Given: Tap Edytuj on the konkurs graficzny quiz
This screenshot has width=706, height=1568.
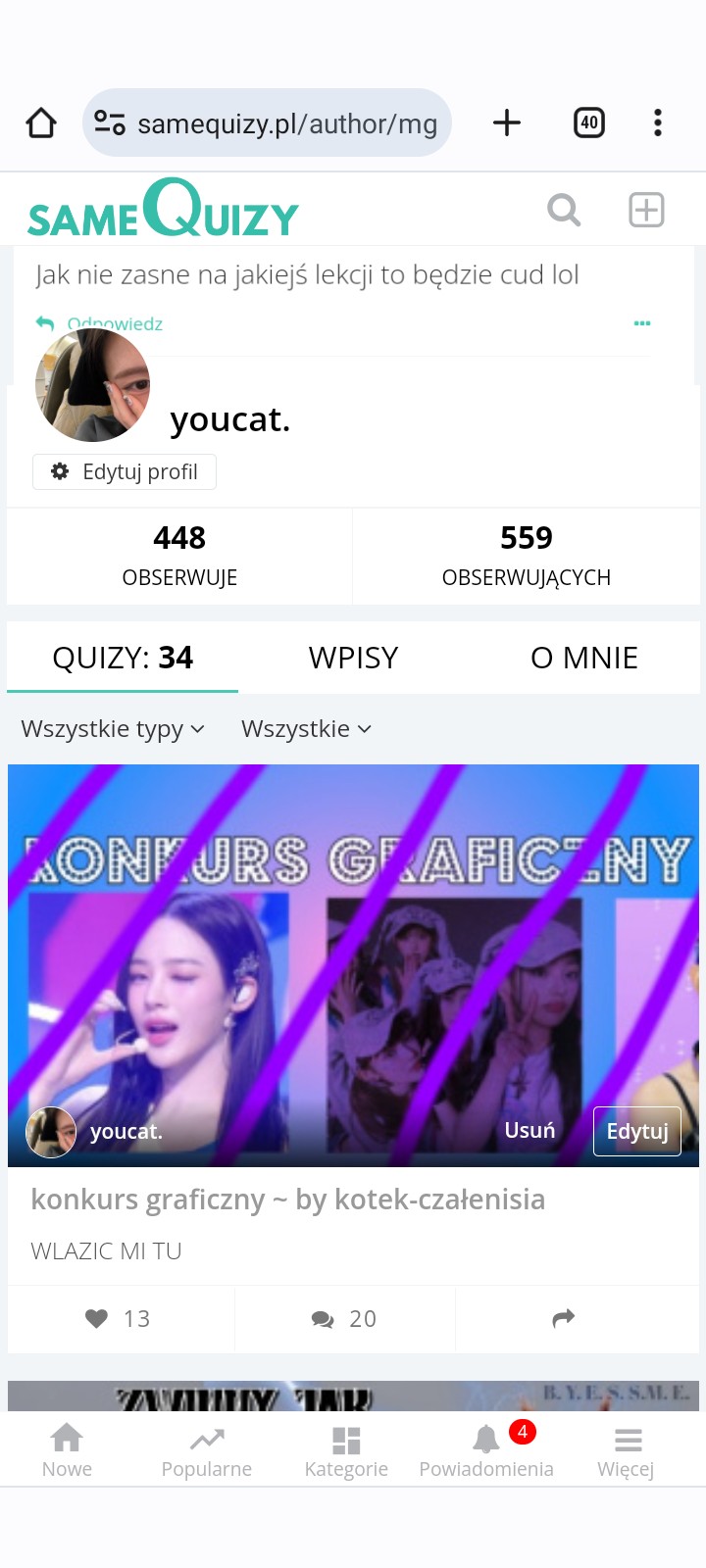Looking at the screenshot, I should pyautogui.click(x=636, y=1131).
